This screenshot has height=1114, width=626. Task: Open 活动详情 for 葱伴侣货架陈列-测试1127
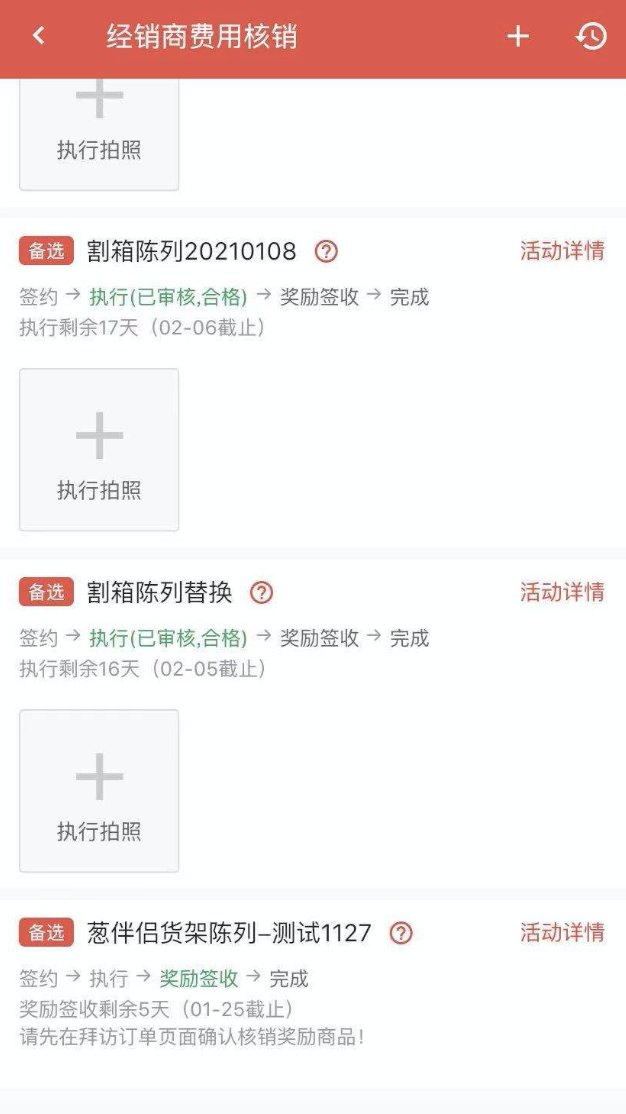562,933
